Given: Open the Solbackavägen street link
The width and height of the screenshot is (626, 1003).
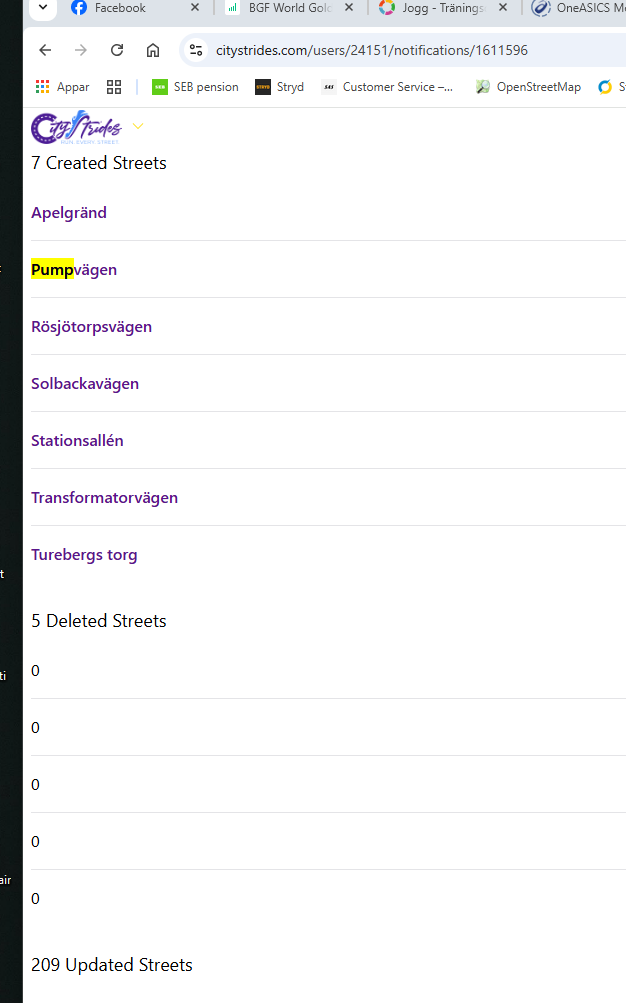Looking at the screenshot, I should pos(85,384).
